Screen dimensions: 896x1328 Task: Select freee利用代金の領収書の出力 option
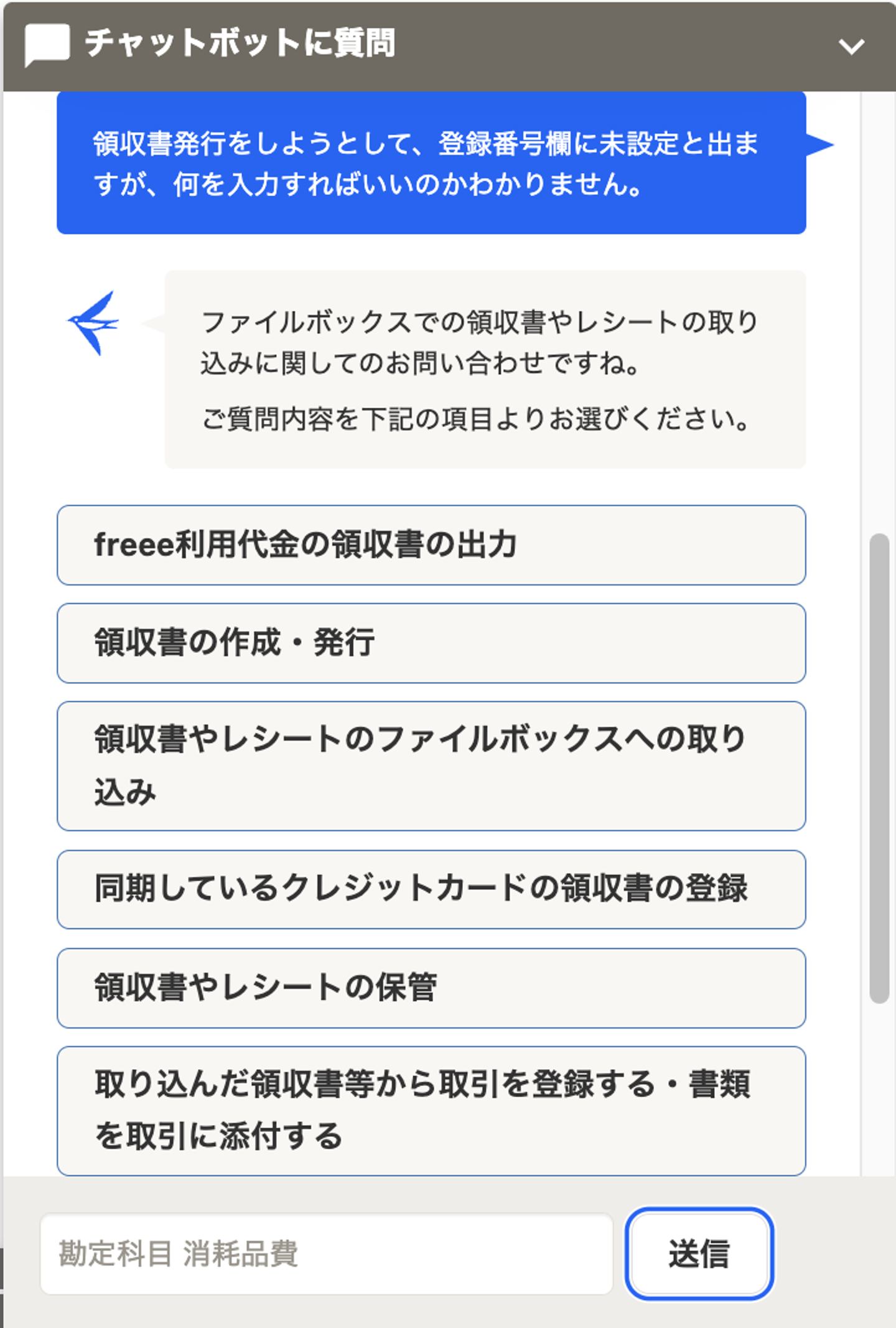(x=431, y=545)
